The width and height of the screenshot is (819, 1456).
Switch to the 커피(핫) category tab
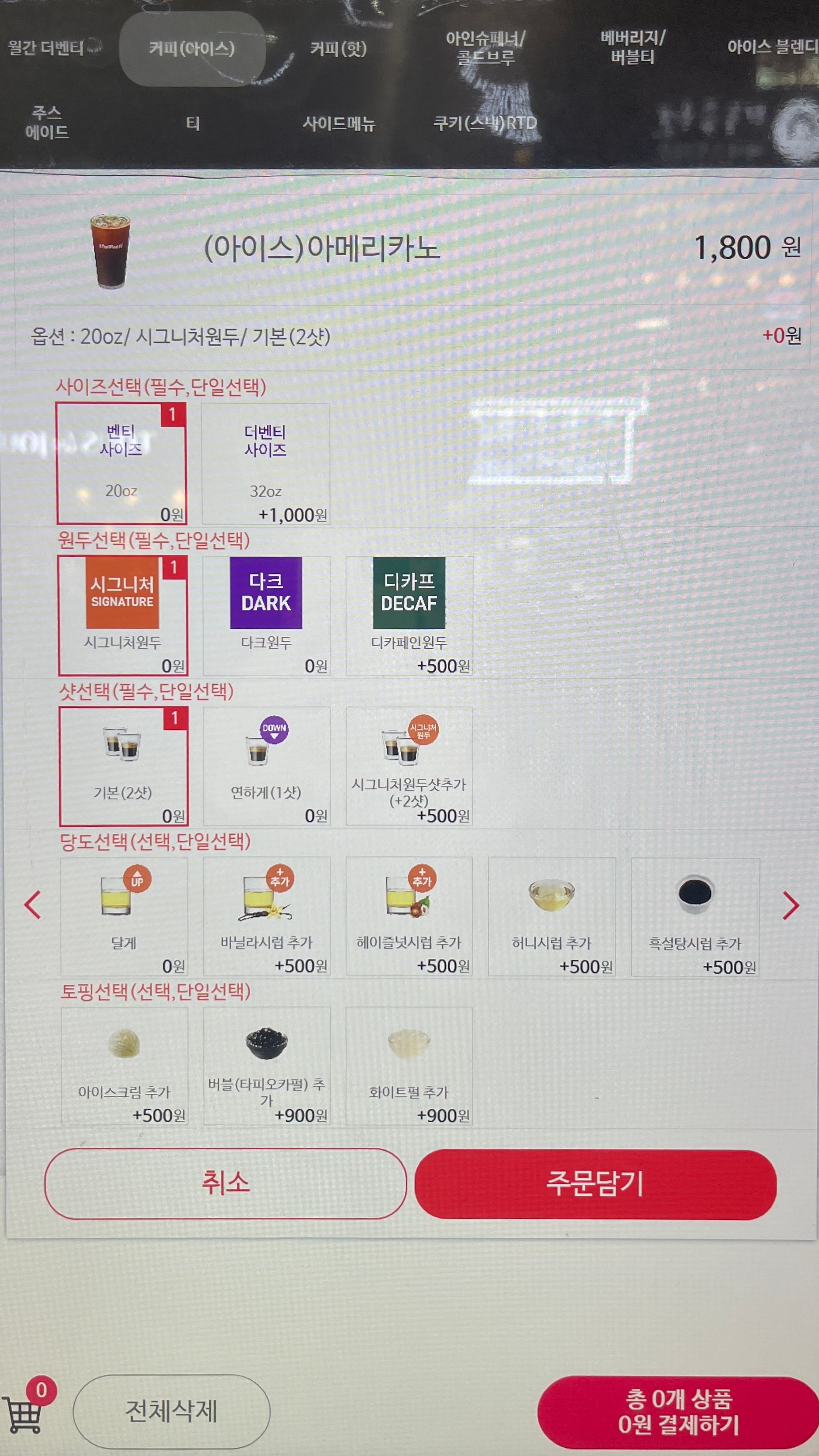pos(338,49)
